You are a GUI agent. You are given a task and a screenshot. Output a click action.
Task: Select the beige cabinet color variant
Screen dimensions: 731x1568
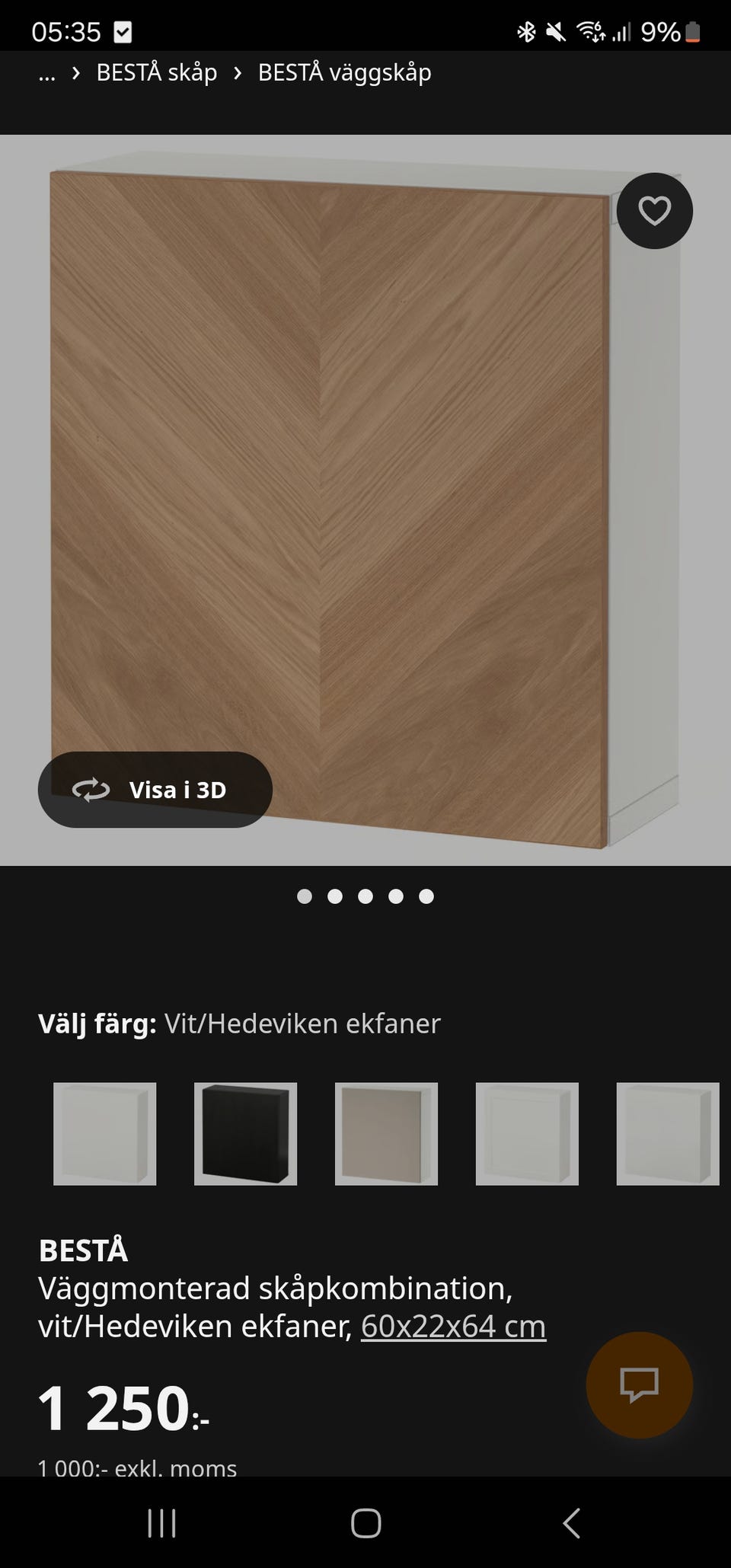pos(384,1133)
